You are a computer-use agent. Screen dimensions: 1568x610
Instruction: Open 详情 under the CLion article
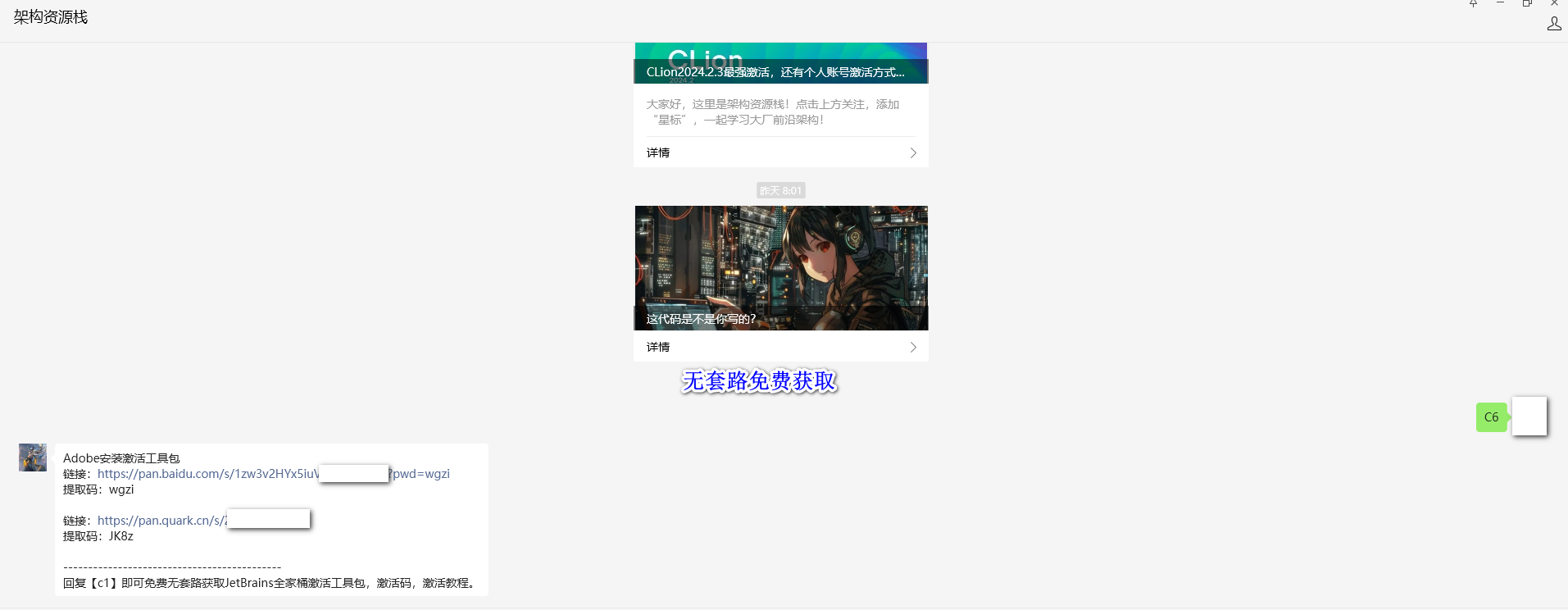(x=780, y=152)
